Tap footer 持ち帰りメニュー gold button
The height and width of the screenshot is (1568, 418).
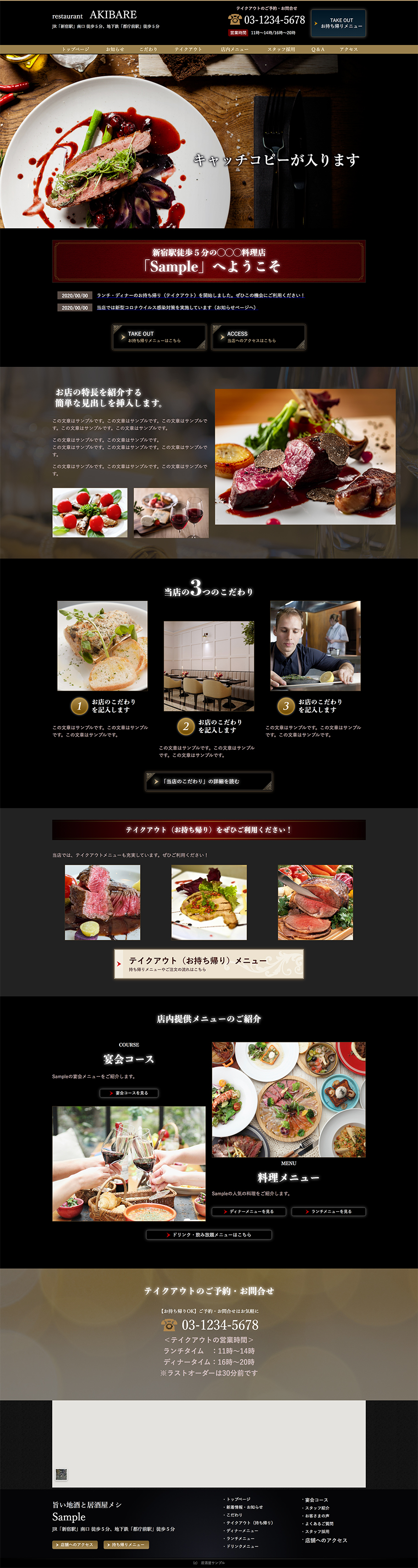tap(126, 1544)
